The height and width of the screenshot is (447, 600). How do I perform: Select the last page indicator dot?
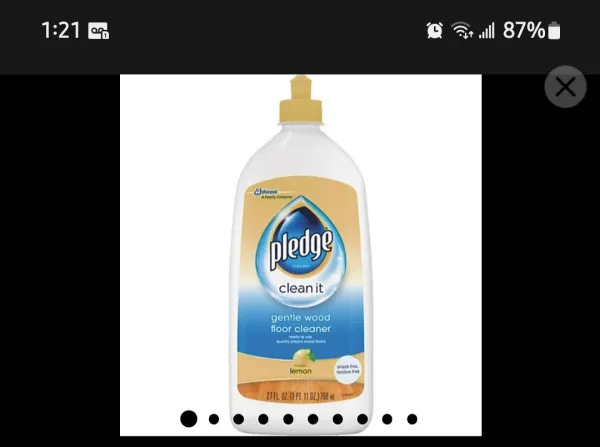click(x=412, y=419)
